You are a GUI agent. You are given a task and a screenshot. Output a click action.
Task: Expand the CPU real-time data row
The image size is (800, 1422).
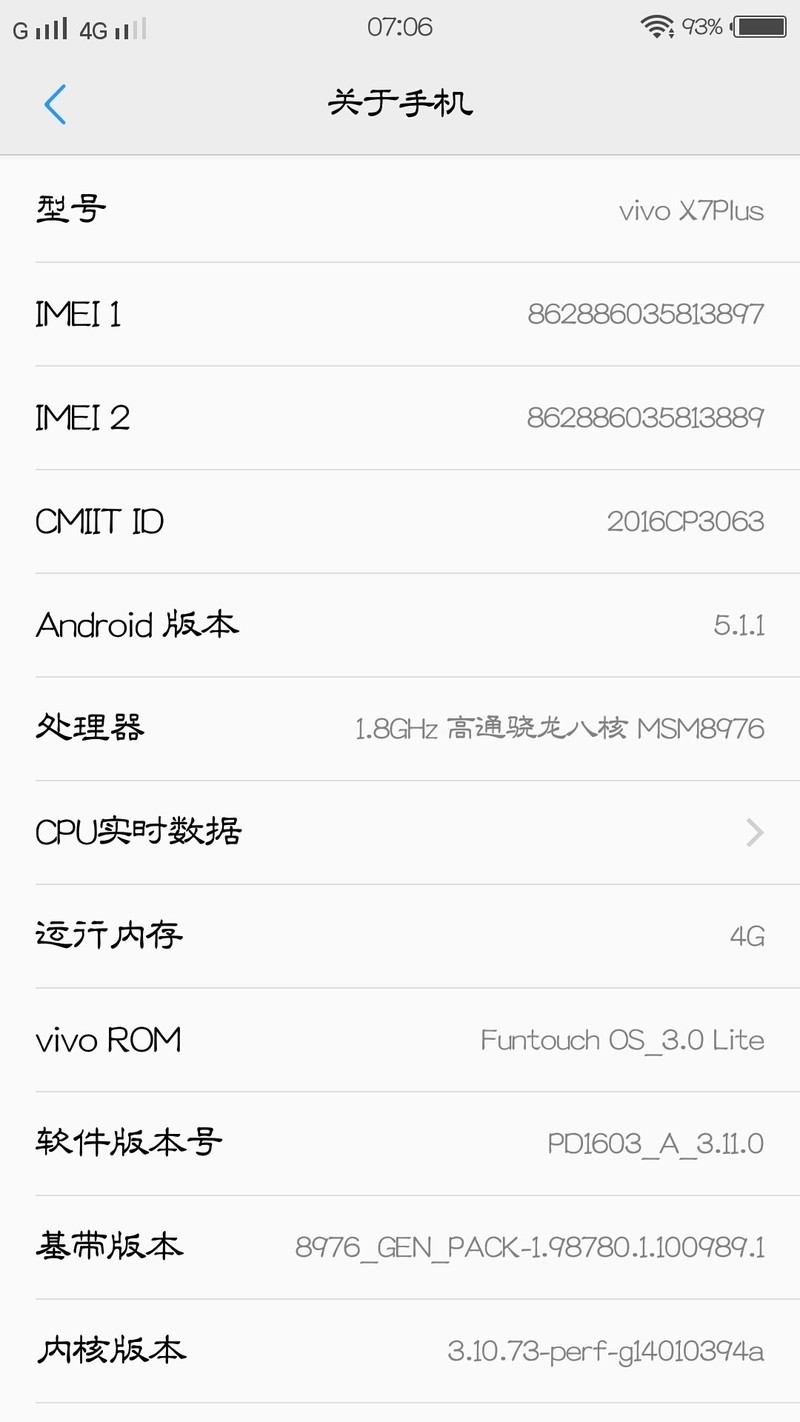(400, 832)
